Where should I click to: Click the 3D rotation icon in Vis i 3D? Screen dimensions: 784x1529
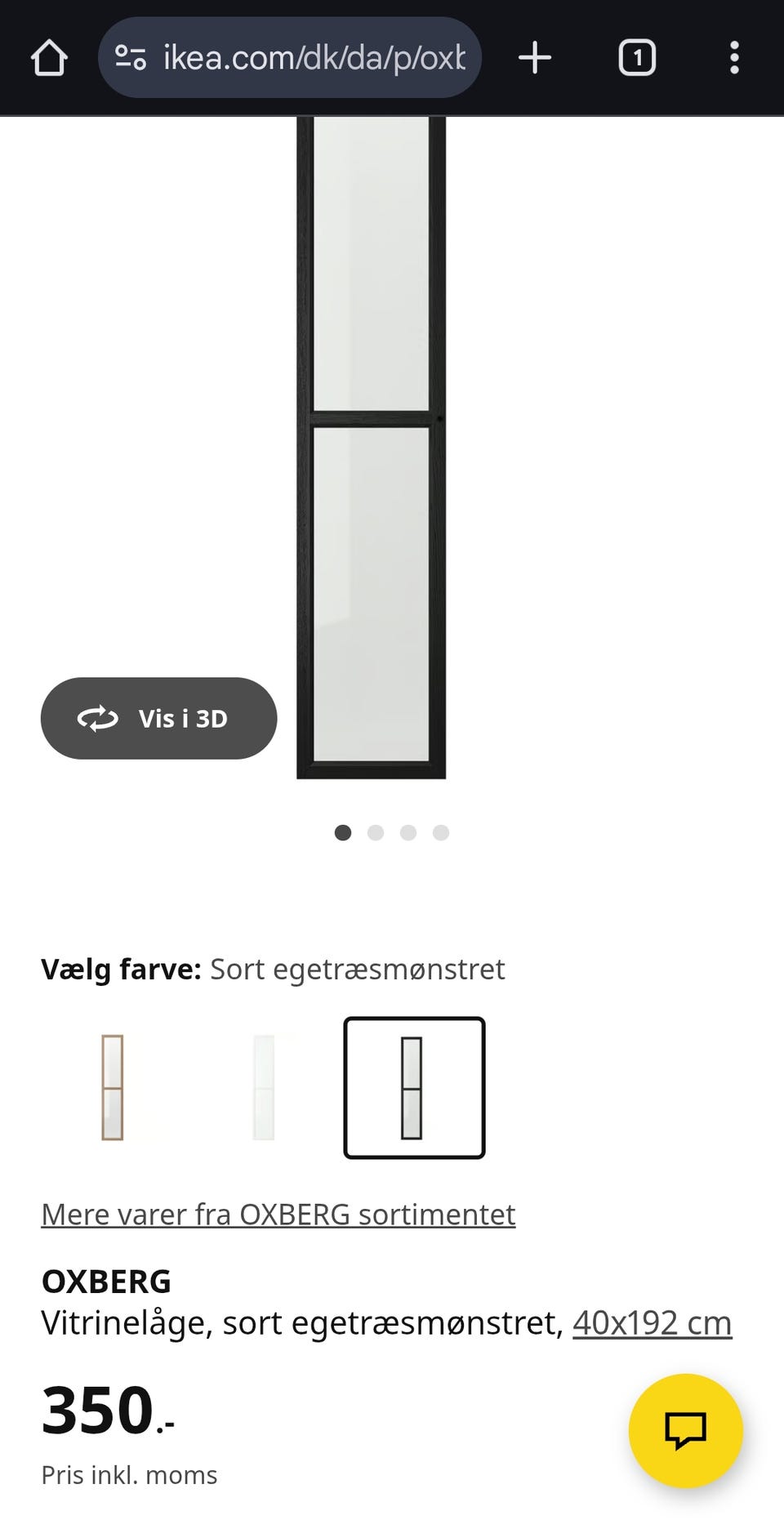pyautogui.click(x=98, y=718)
